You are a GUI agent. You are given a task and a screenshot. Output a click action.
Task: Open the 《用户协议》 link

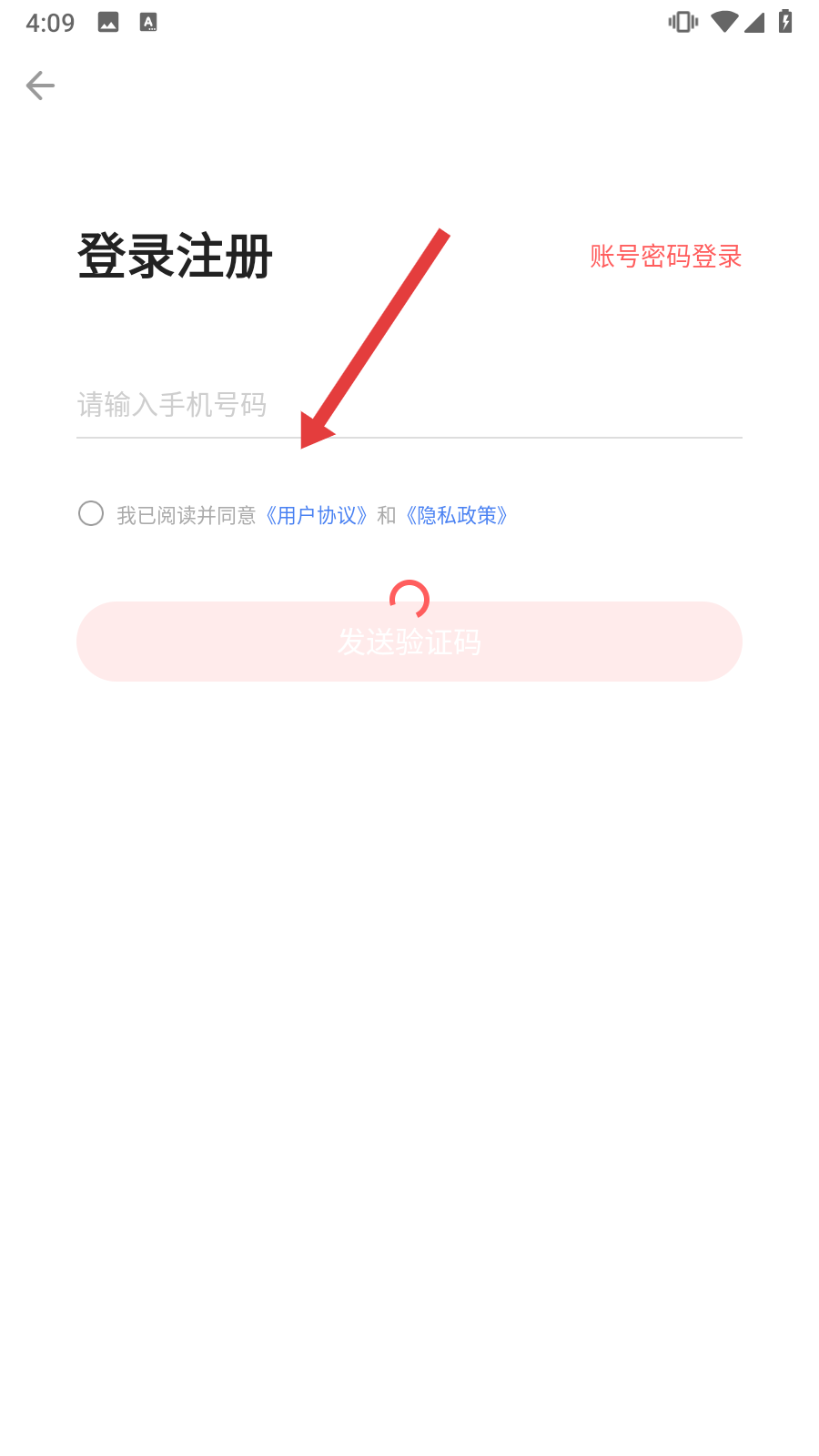[x=317, y=515]
